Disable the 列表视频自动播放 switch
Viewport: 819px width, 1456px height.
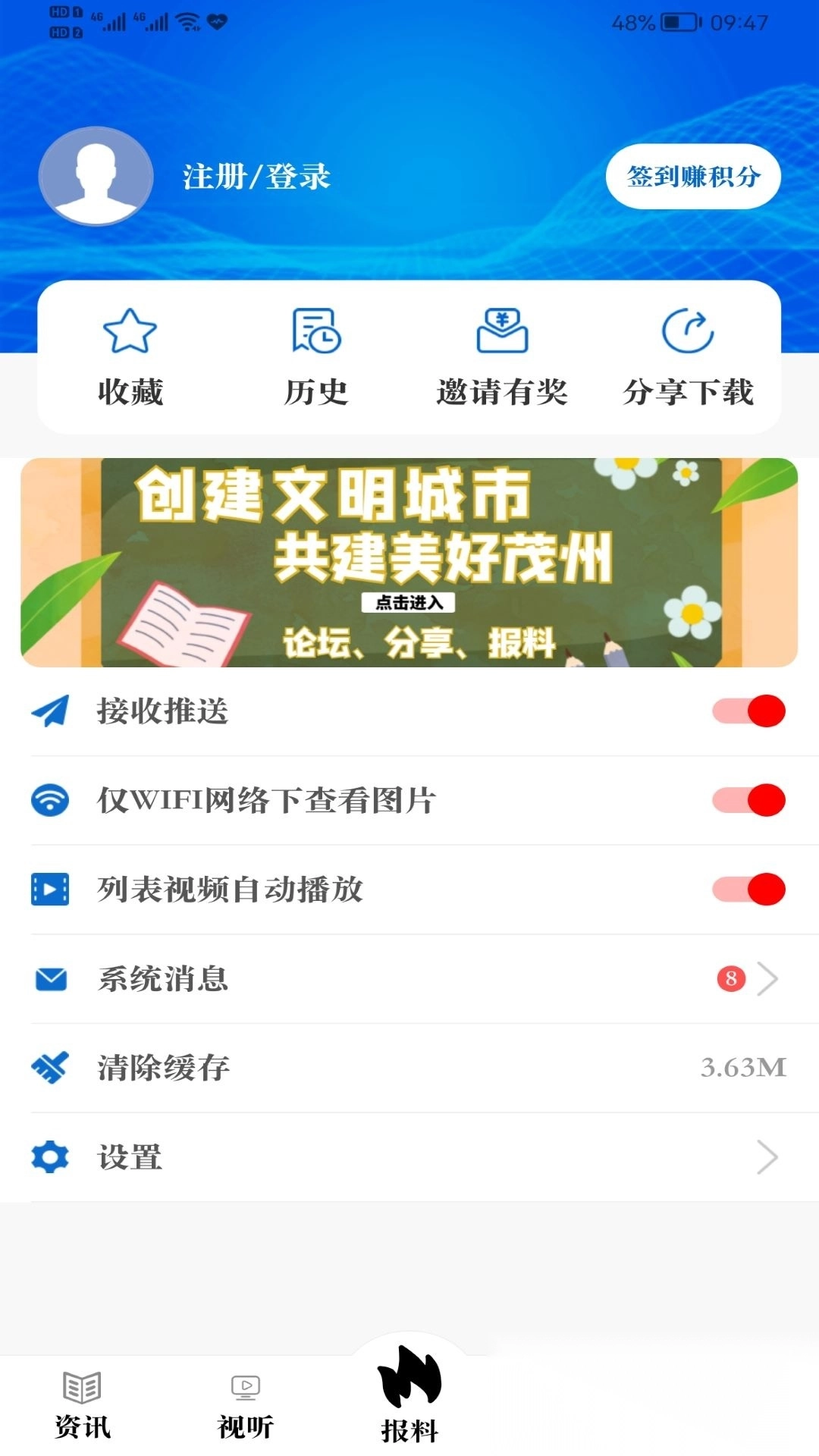click(750, 890)
